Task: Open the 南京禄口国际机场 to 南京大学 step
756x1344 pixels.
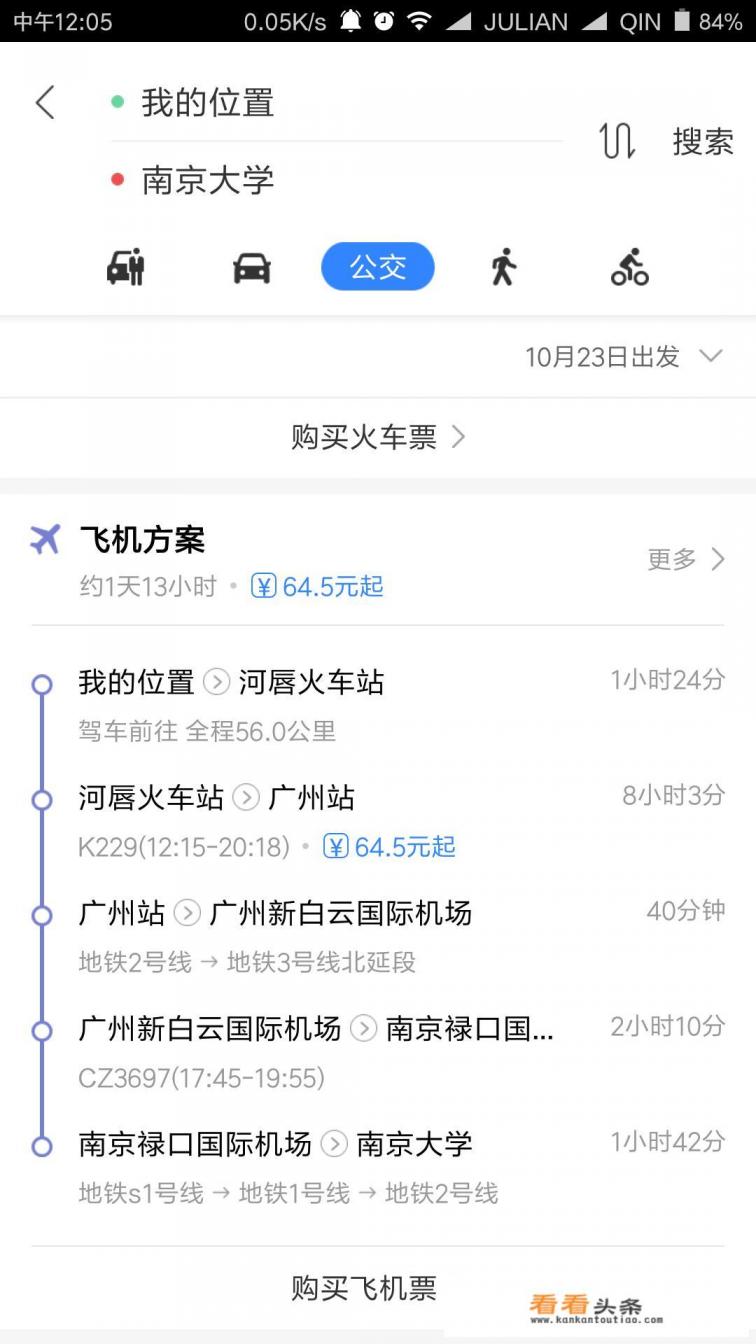Action: point(380,1167)
